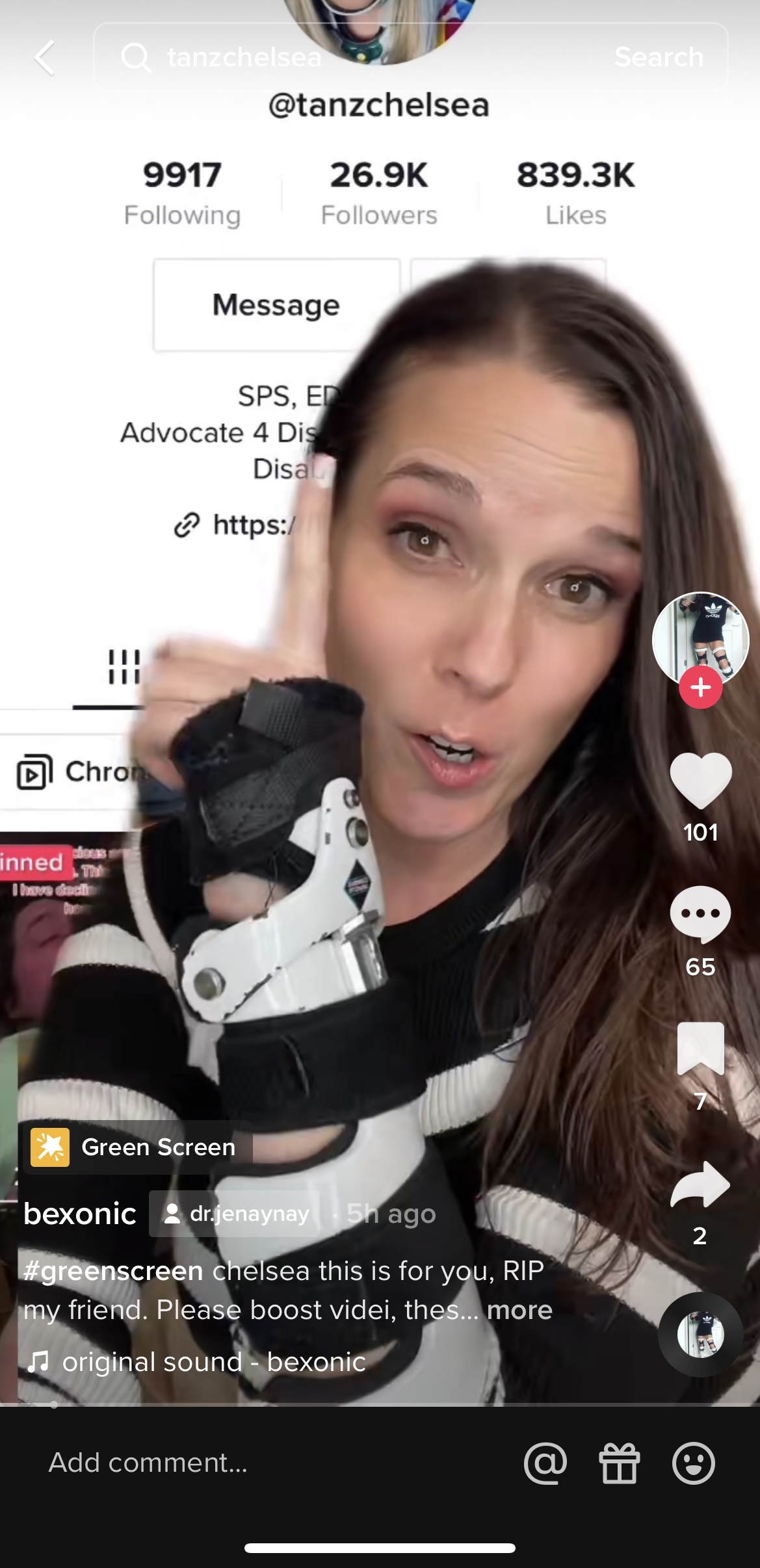Like this video with the heart
This screenshot has height=1568, width=760.
pyautogui.click(x=700, y=781)
